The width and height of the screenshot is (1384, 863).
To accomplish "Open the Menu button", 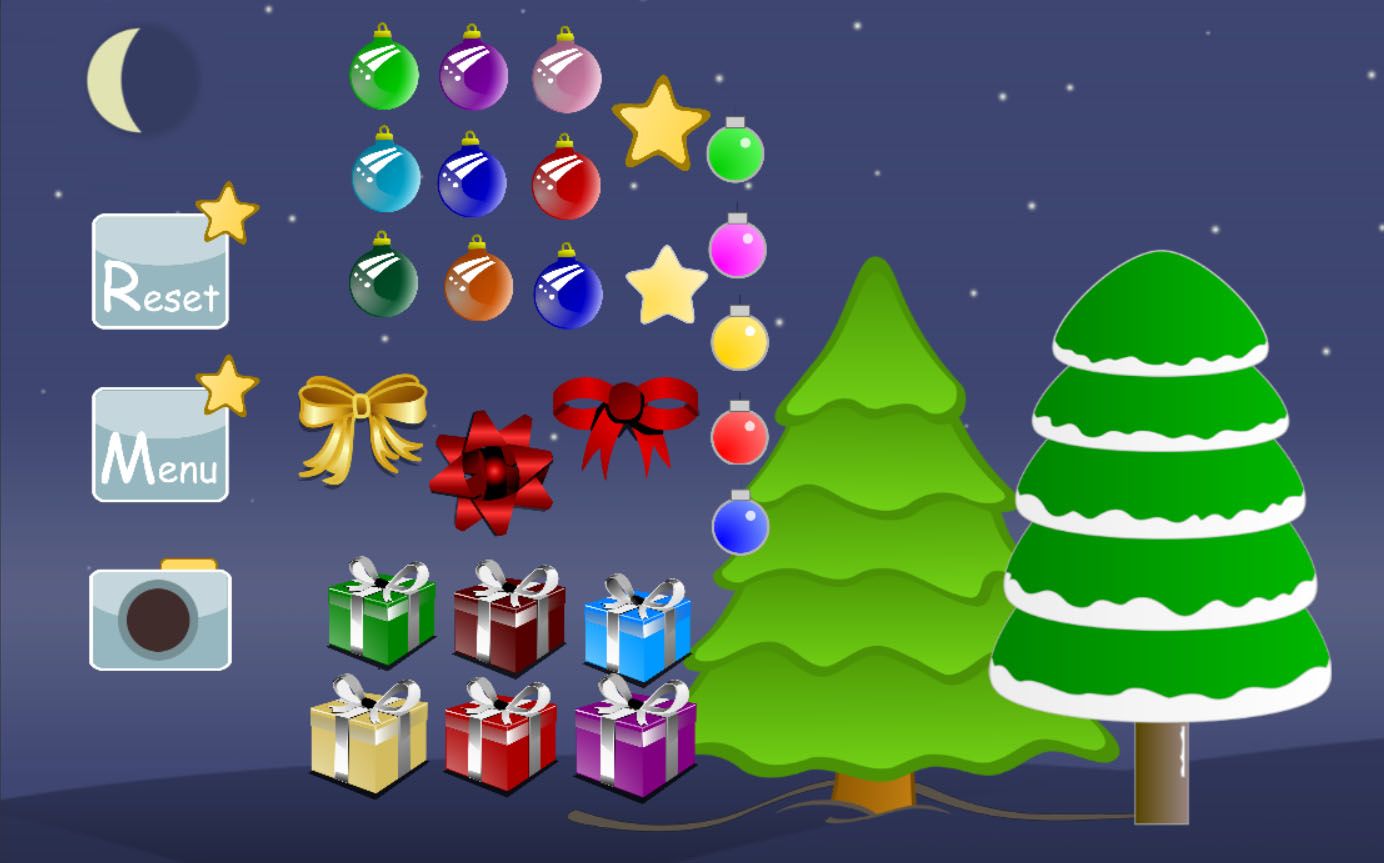I will tap(160, 446).
